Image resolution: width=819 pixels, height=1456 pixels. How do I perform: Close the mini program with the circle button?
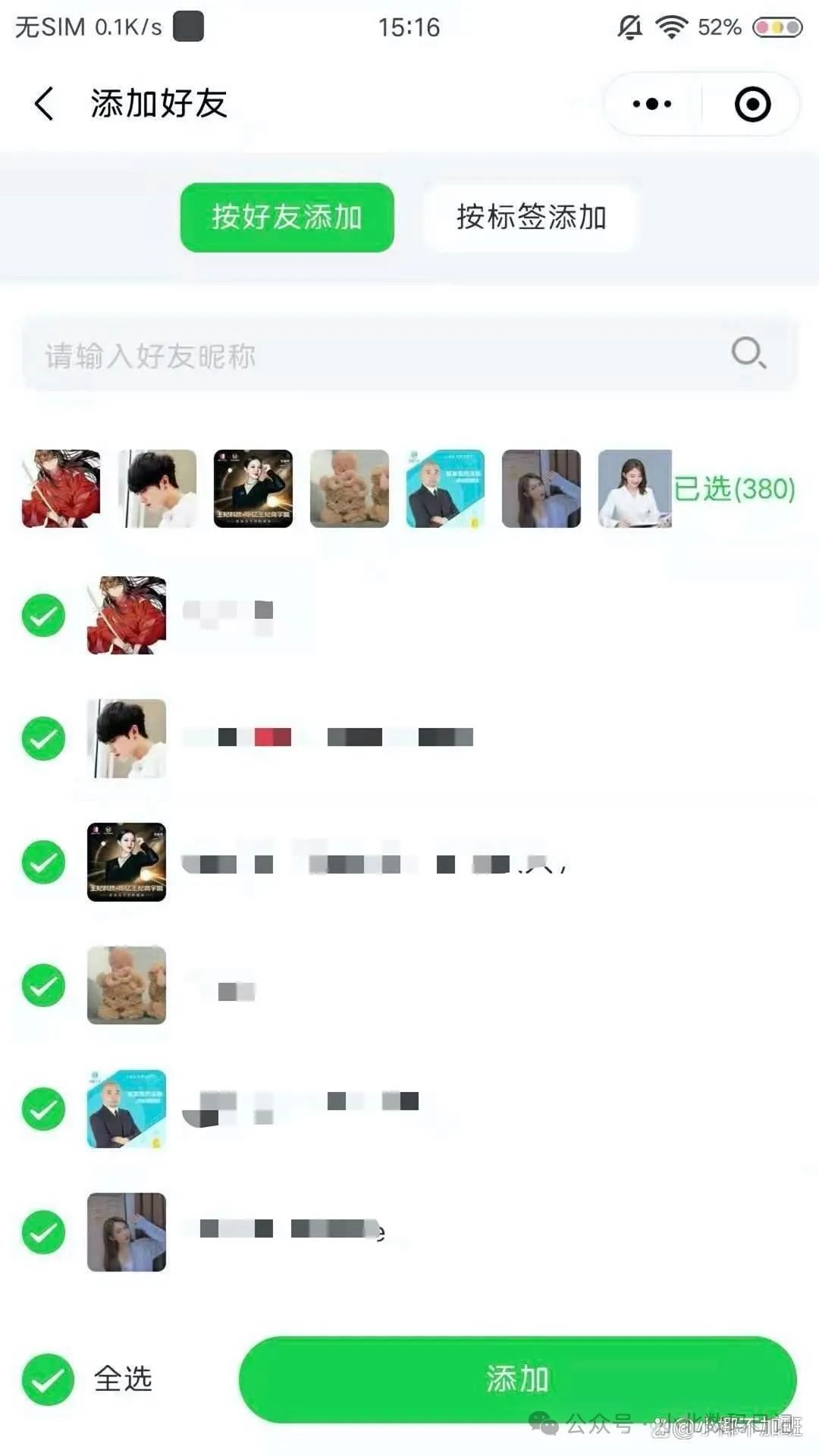click(752, 104)
